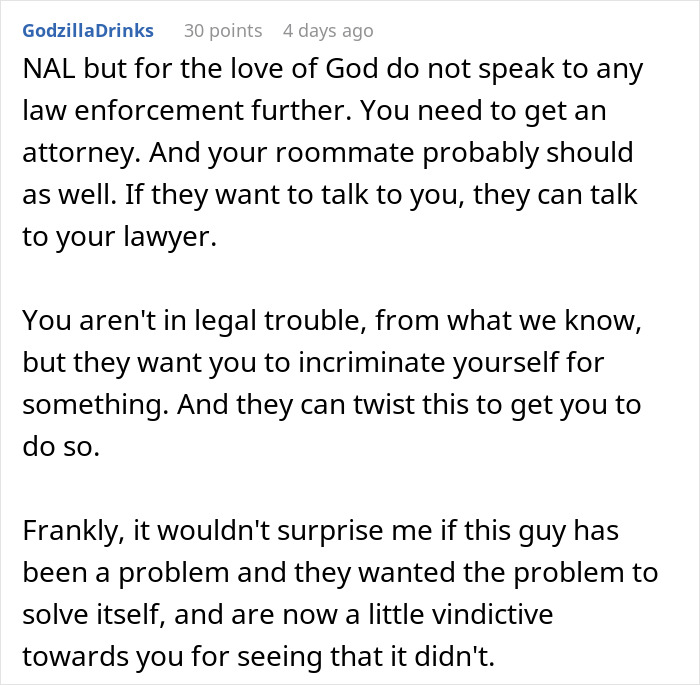Open GodzillaDrinks user profile
Screen dimensions: 700x685
(88, 31)
